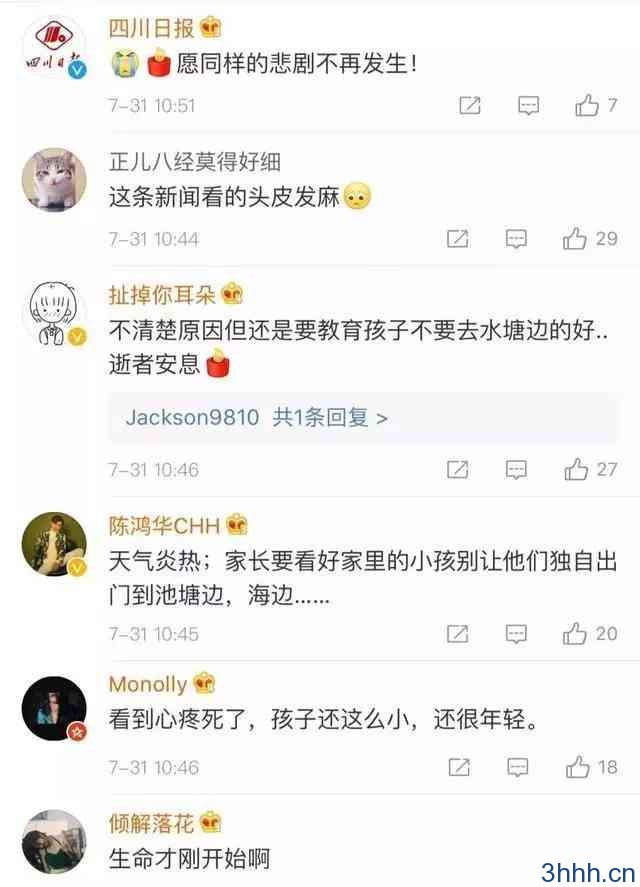Viewport: 640px width, 887px height.
Task: Like the comment by 正儿八经莫得好细
Action: [575, 238]
